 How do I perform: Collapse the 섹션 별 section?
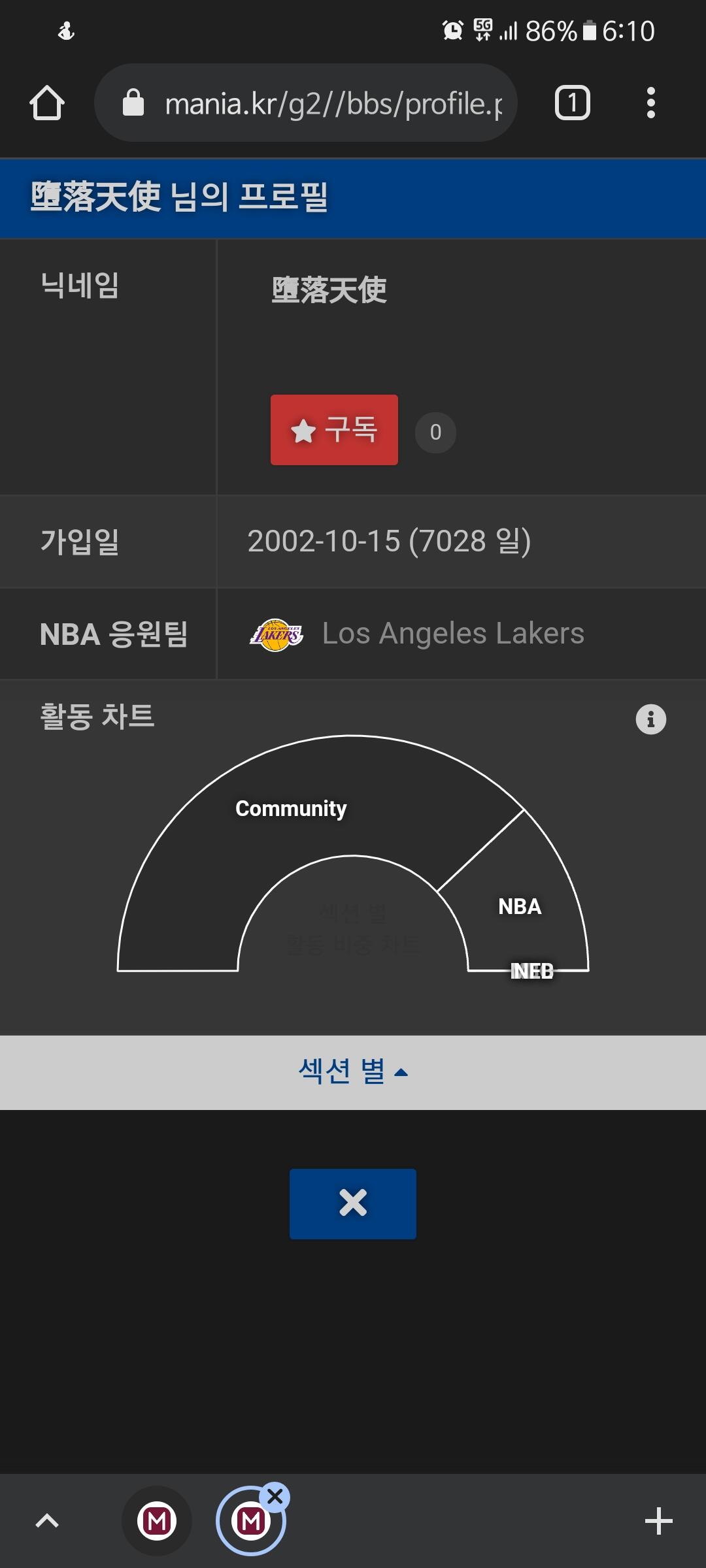[353, 1072]
